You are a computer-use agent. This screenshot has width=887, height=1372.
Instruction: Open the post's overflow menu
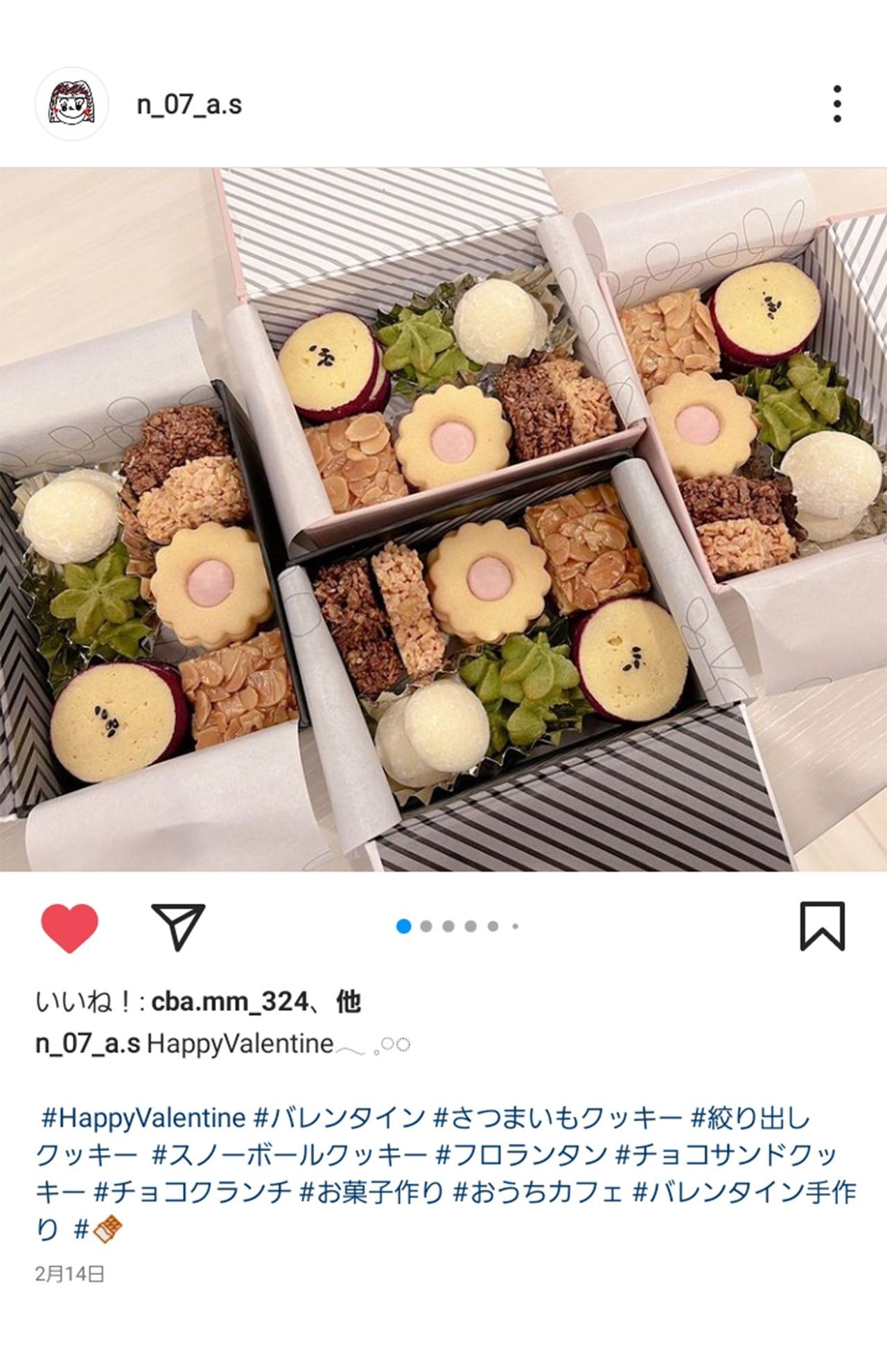(x=837, y=105)
